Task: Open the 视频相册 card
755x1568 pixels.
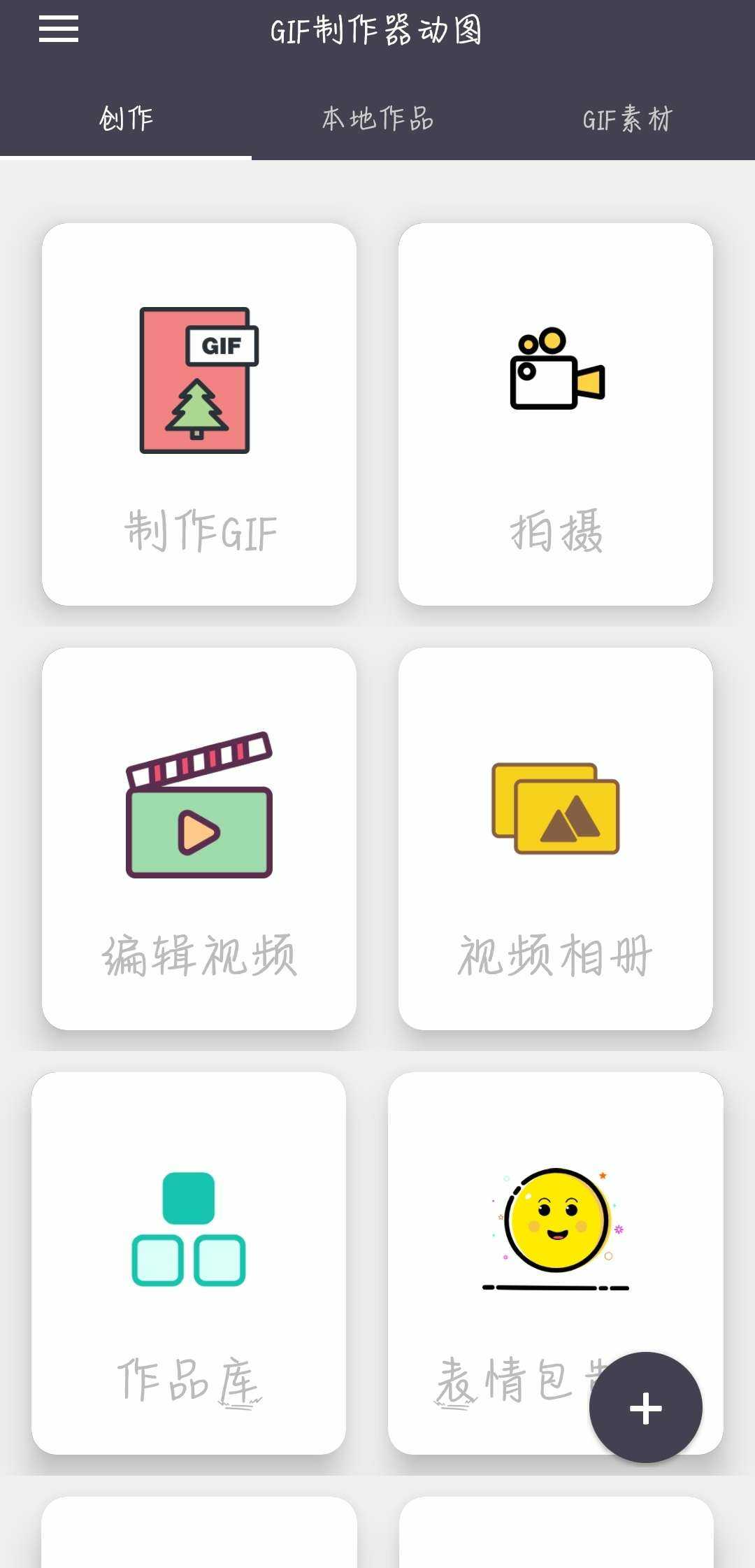Action: (x=556, y=839)
